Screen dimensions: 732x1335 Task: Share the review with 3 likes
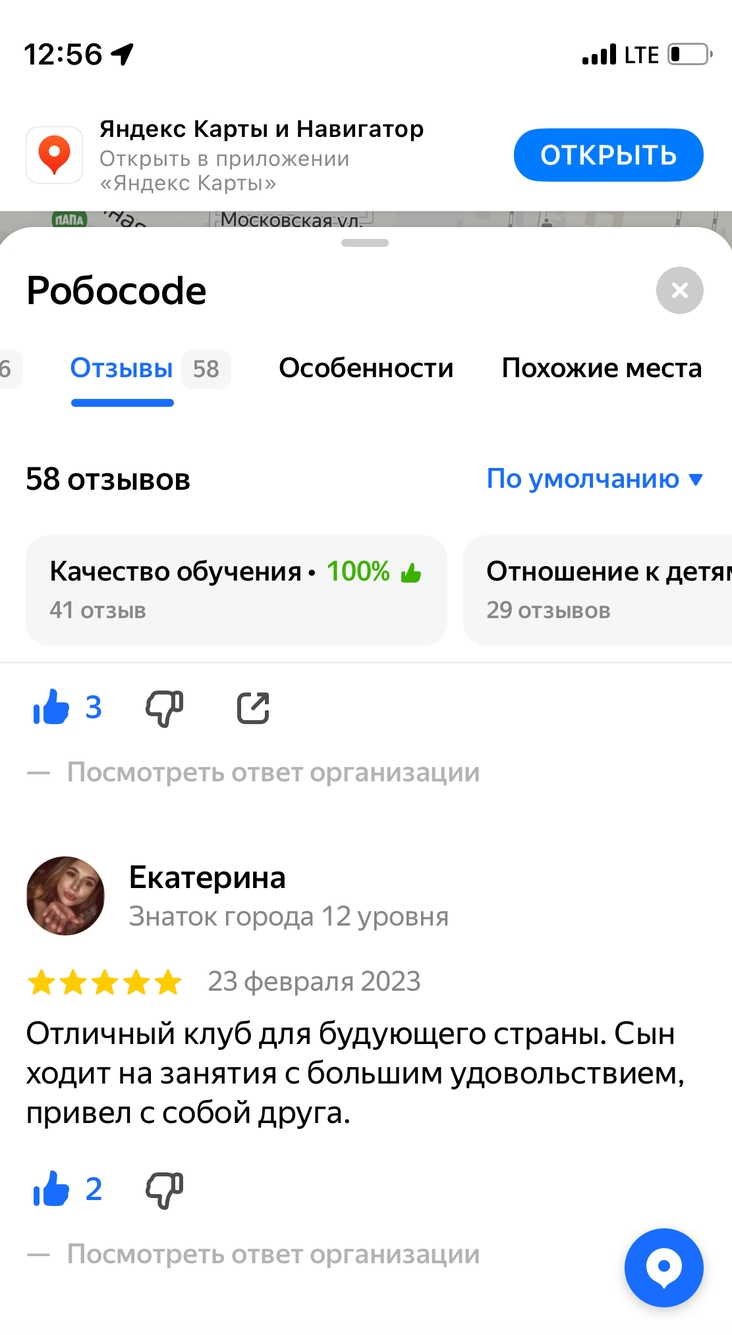[253, 709]
